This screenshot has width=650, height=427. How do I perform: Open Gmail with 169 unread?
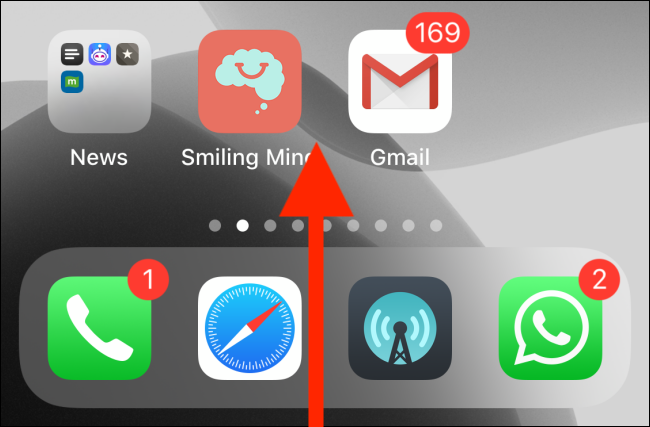[399, 81]
